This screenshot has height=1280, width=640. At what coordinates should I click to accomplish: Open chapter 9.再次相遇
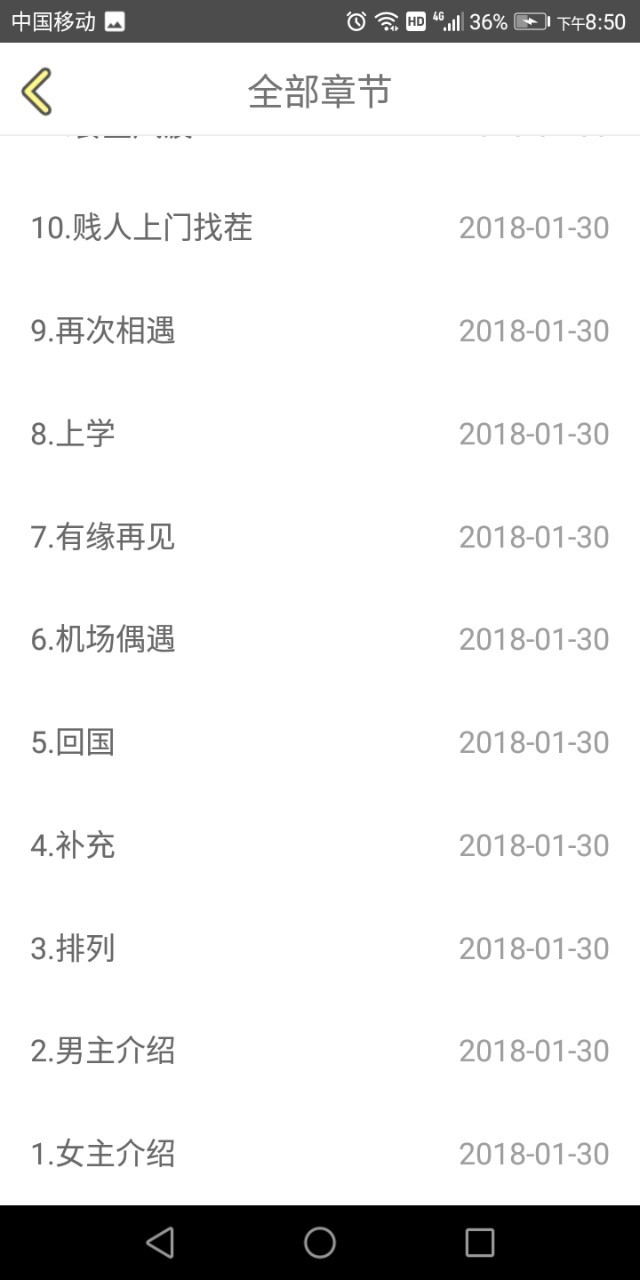point(320,331)
